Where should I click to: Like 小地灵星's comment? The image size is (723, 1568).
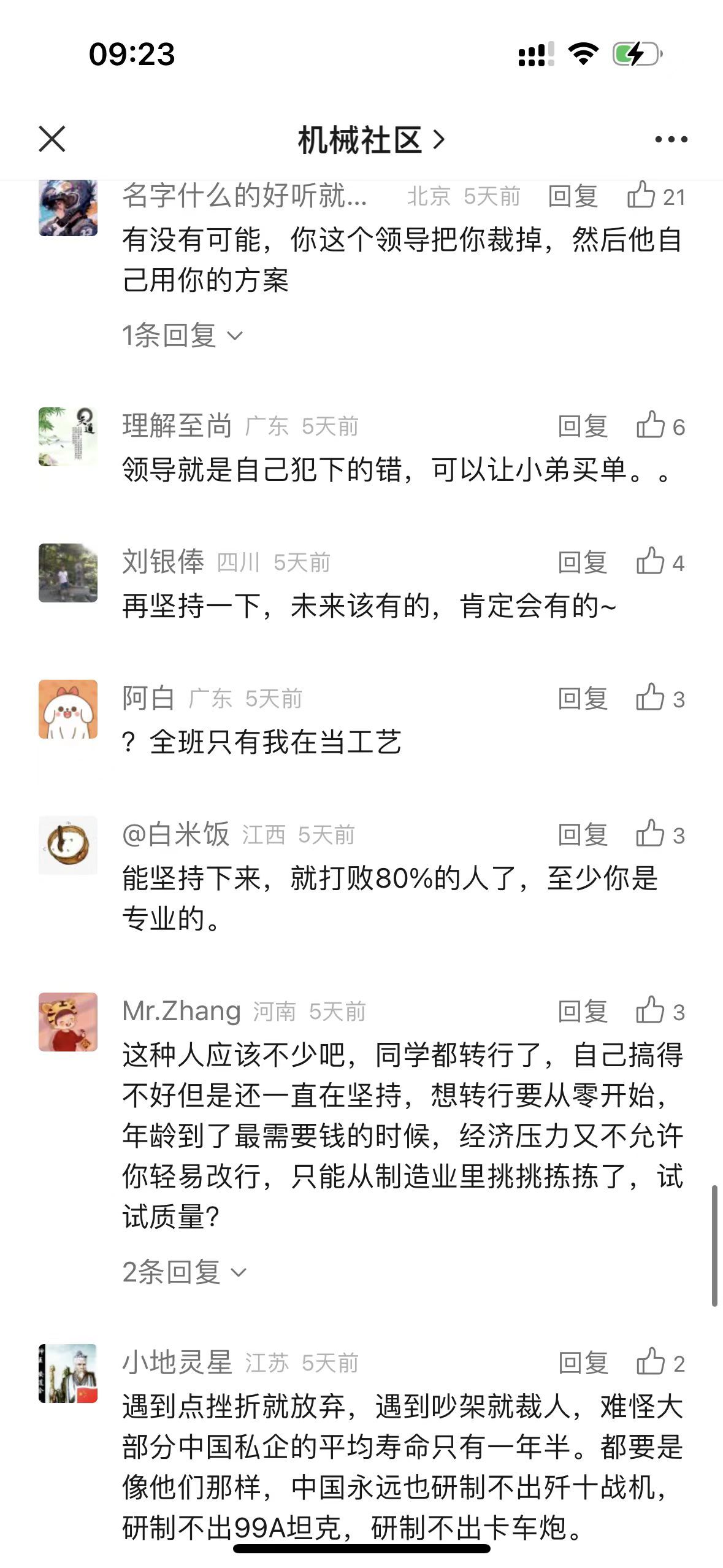point(651,1363)
